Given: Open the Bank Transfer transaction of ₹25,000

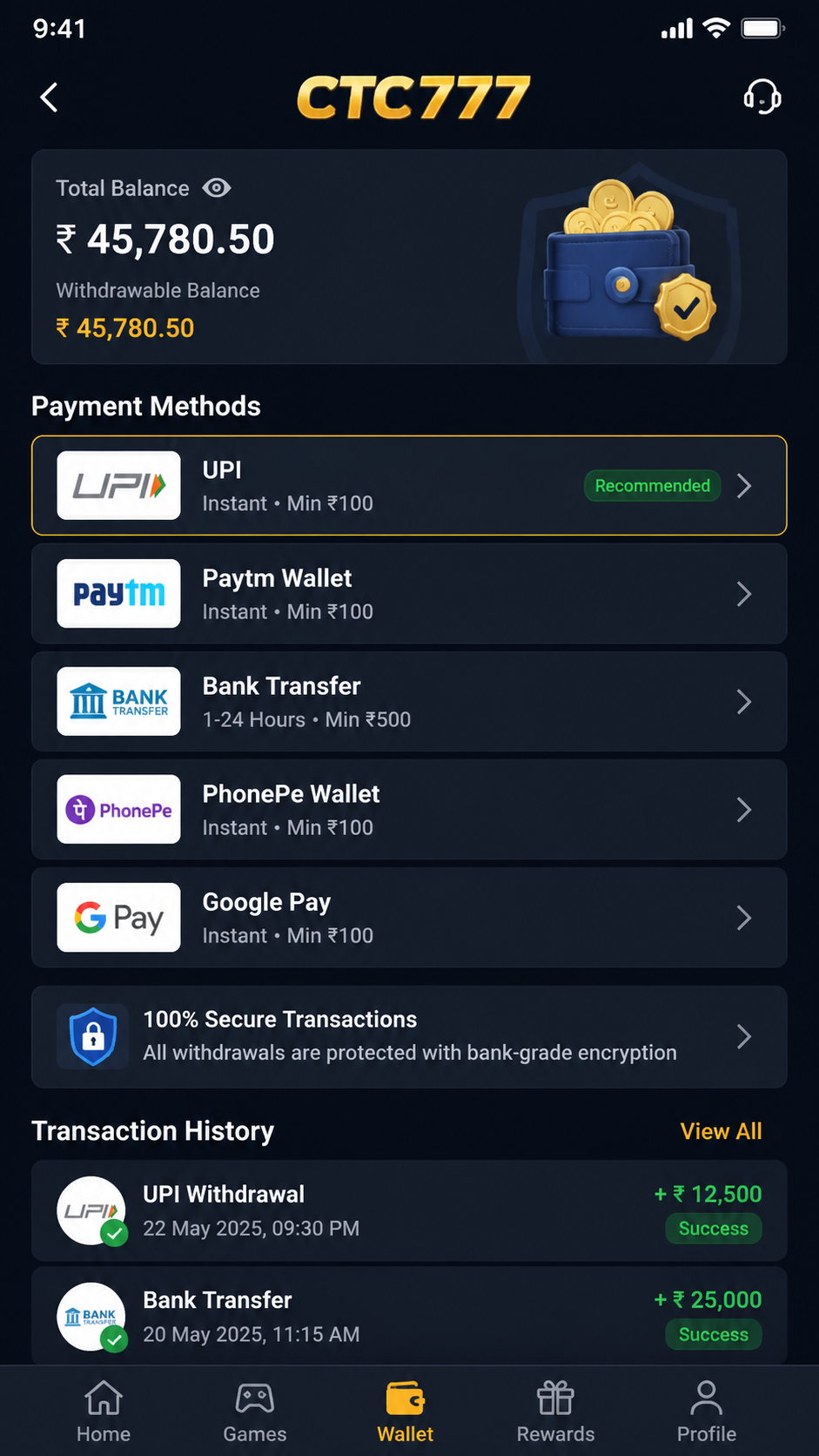Looking at the screenshot, I should click(x=409, y=1316).
